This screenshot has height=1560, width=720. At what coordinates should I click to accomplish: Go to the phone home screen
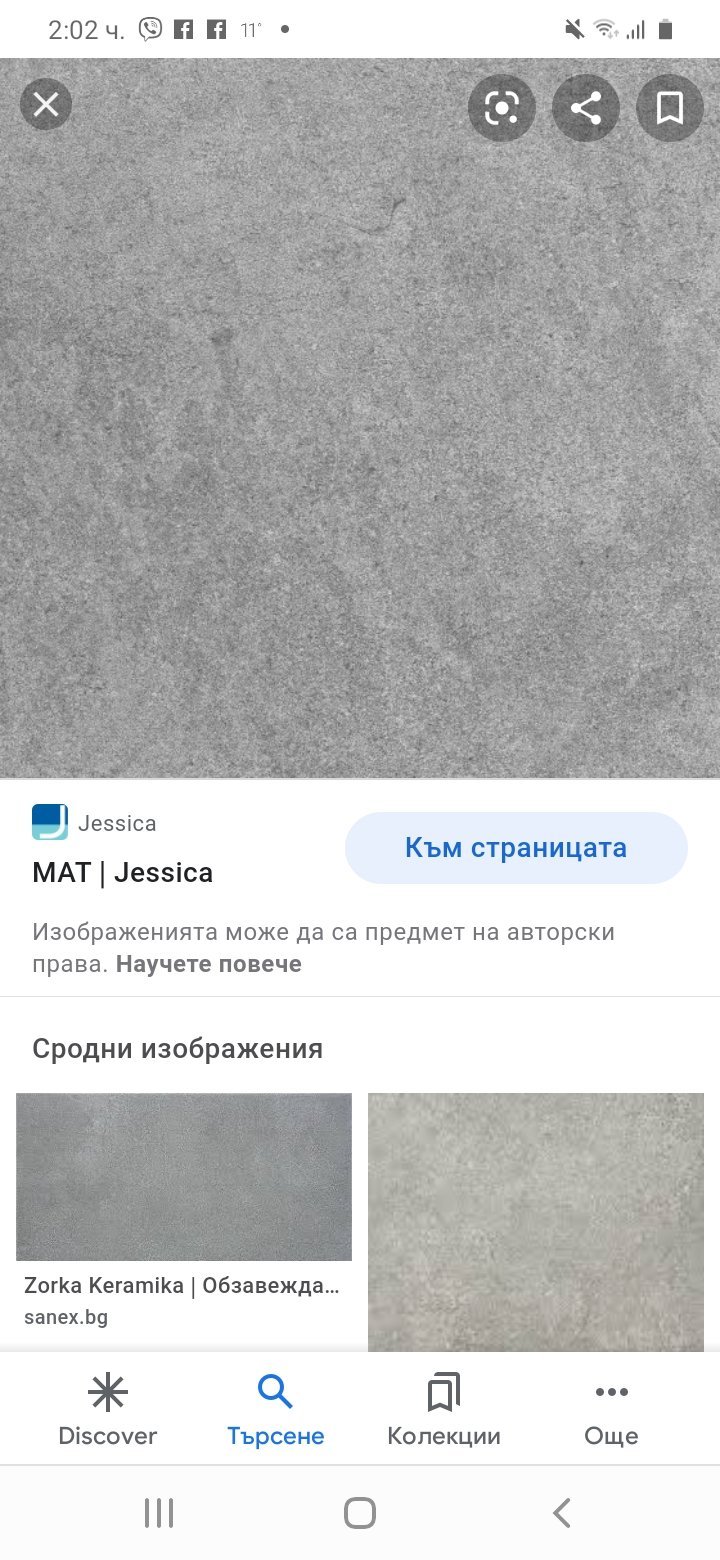pos(360,1513)
